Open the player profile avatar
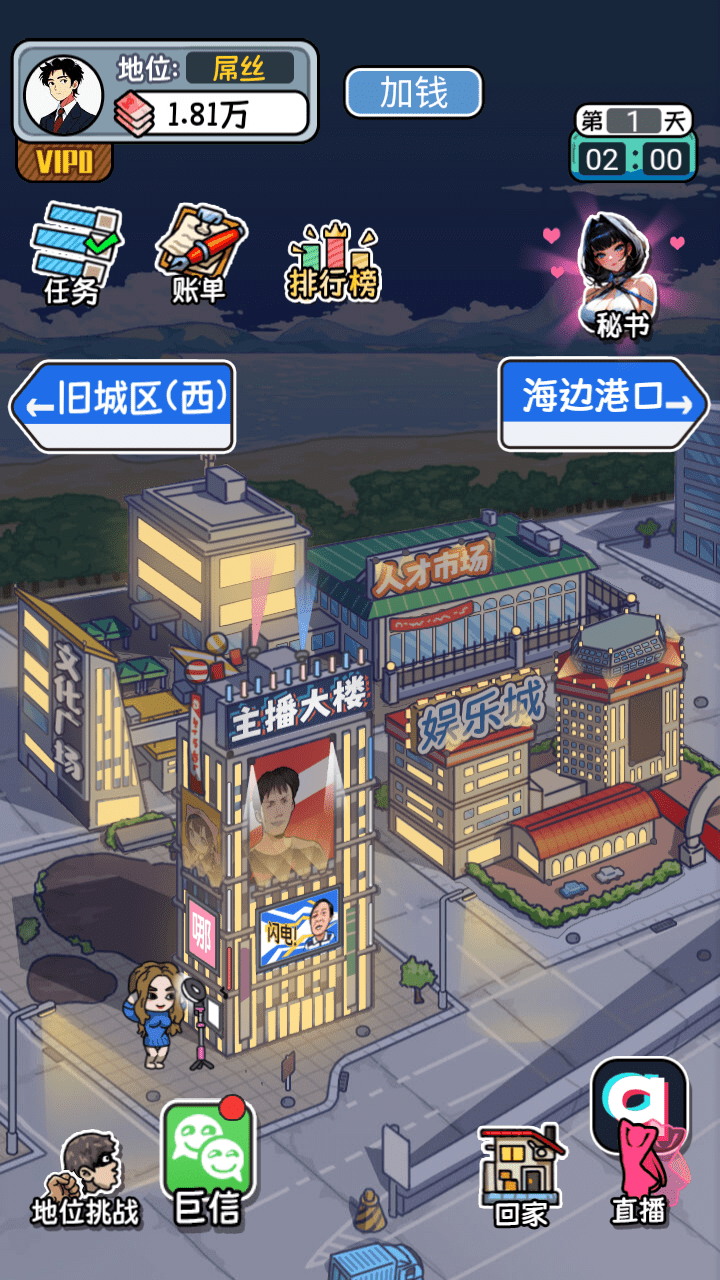This screenshot has height=1280, width=720. (63, 94)
